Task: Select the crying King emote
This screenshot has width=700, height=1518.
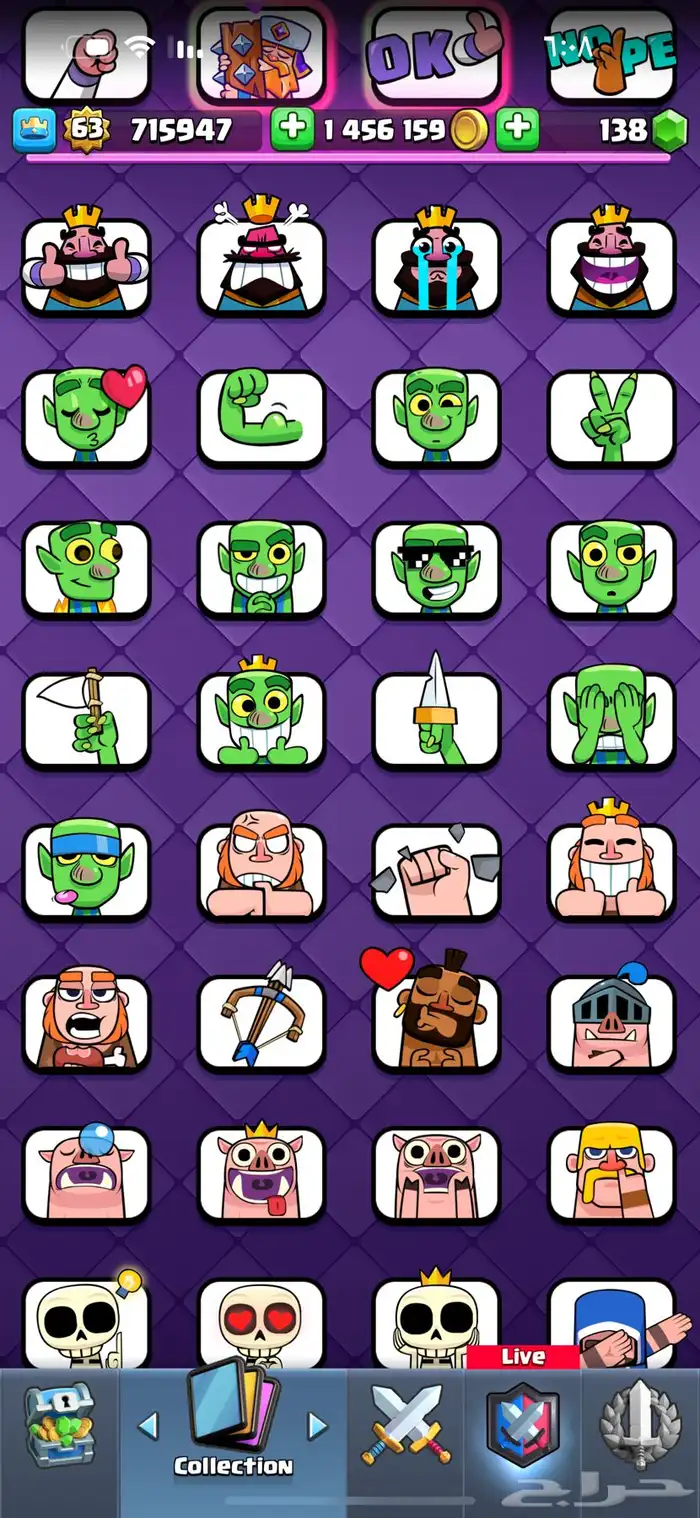Action: 436,265
